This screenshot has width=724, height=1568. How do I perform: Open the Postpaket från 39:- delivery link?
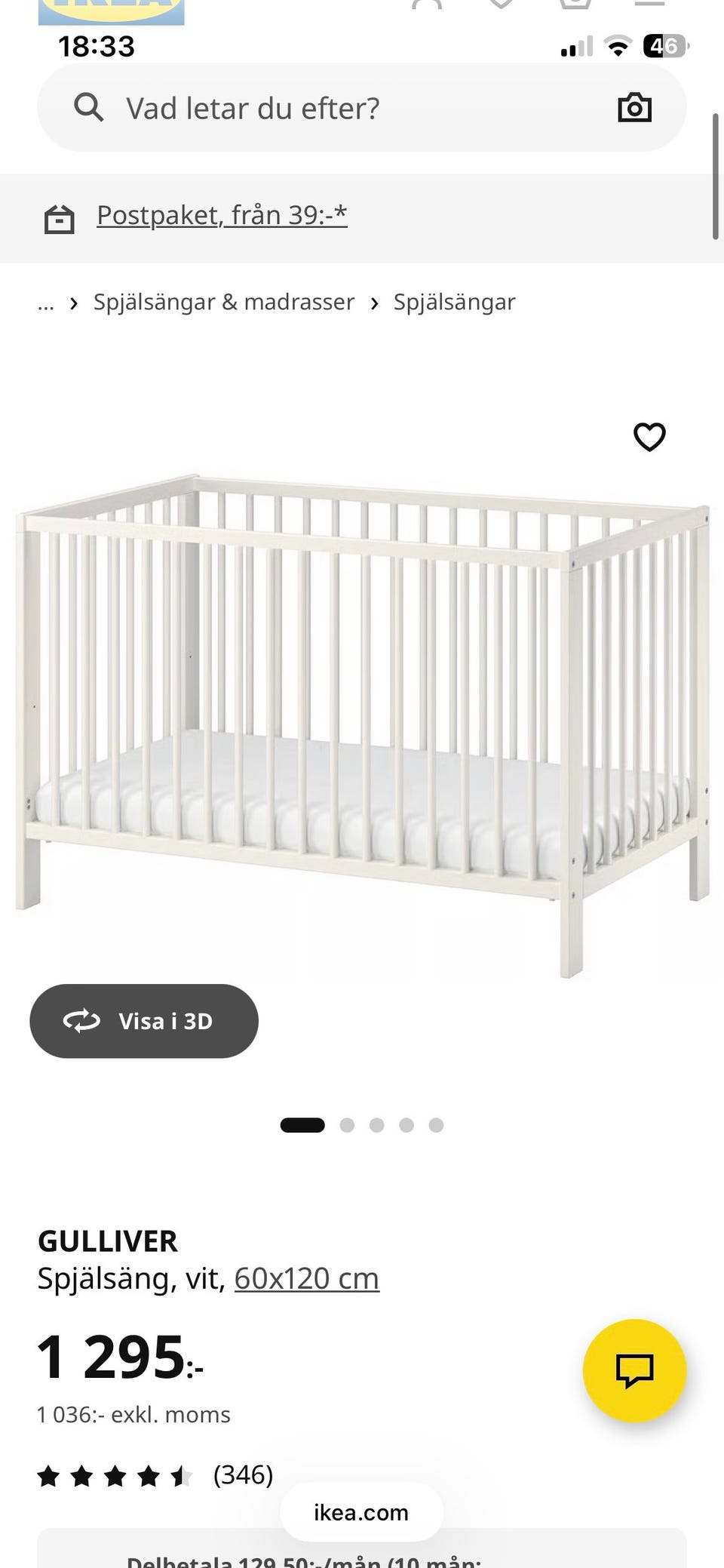pos(222,215)
